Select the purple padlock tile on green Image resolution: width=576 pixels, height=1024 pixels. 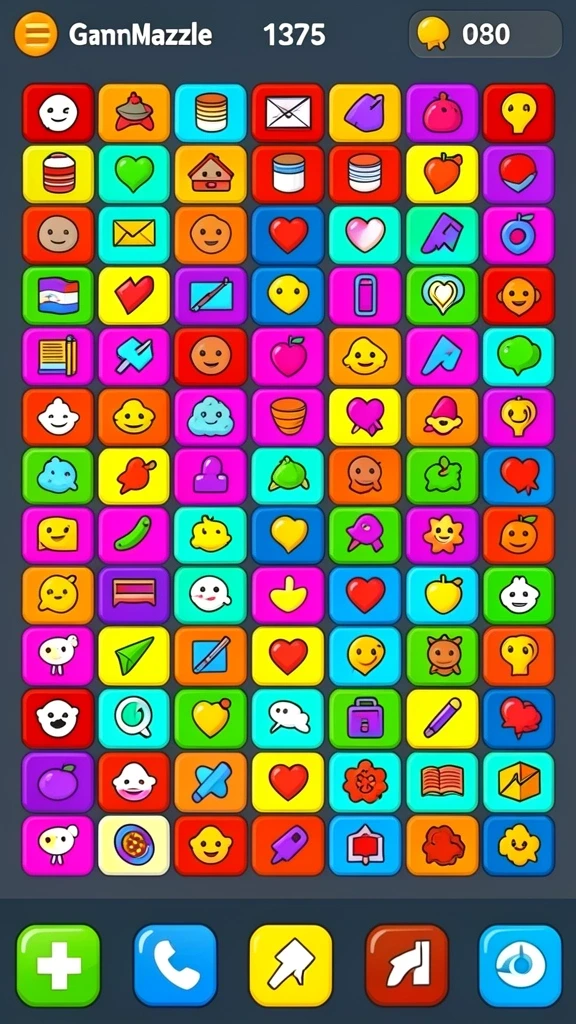coord(365,718)
